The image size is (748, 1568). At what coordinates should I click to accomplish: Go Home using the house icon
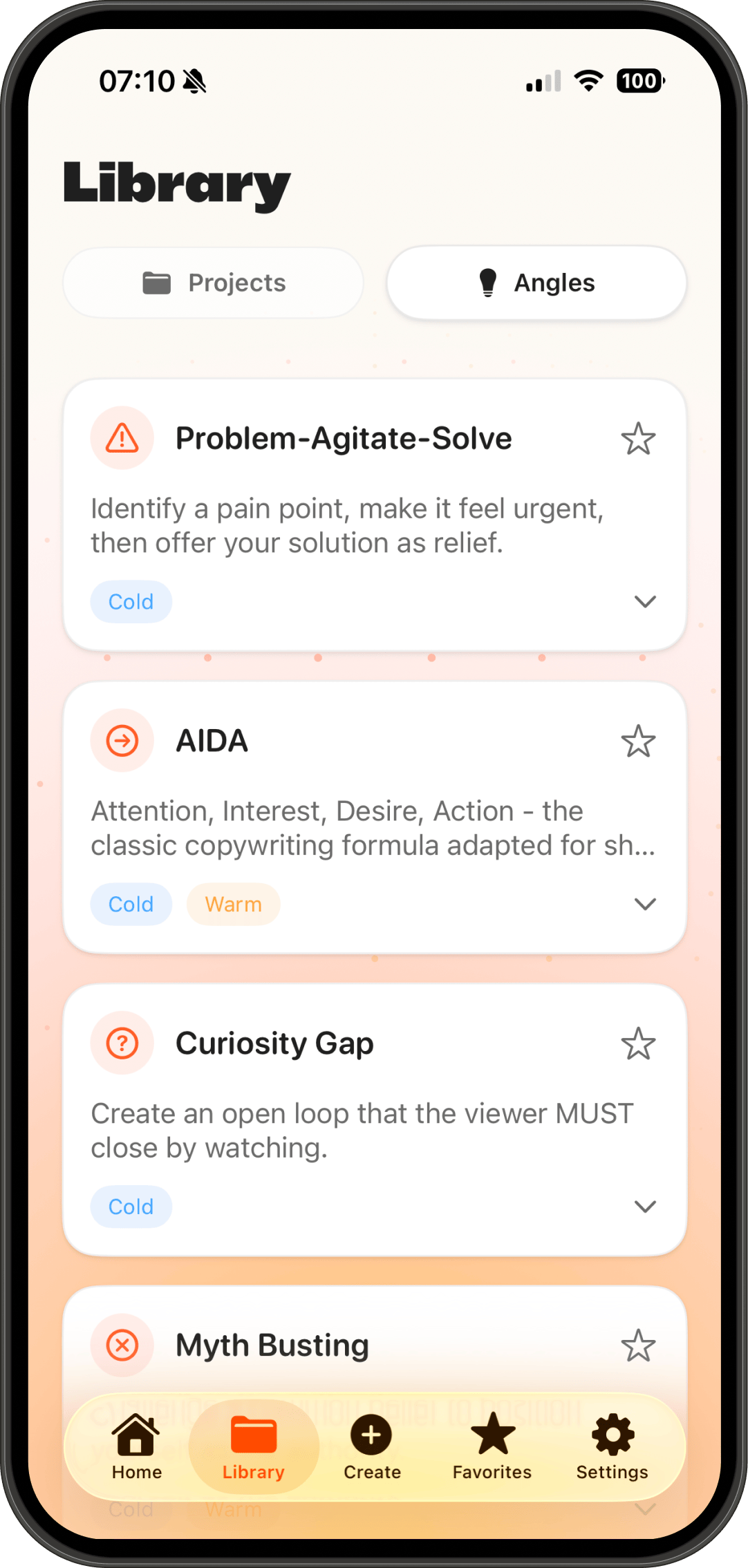(135, 1444)
